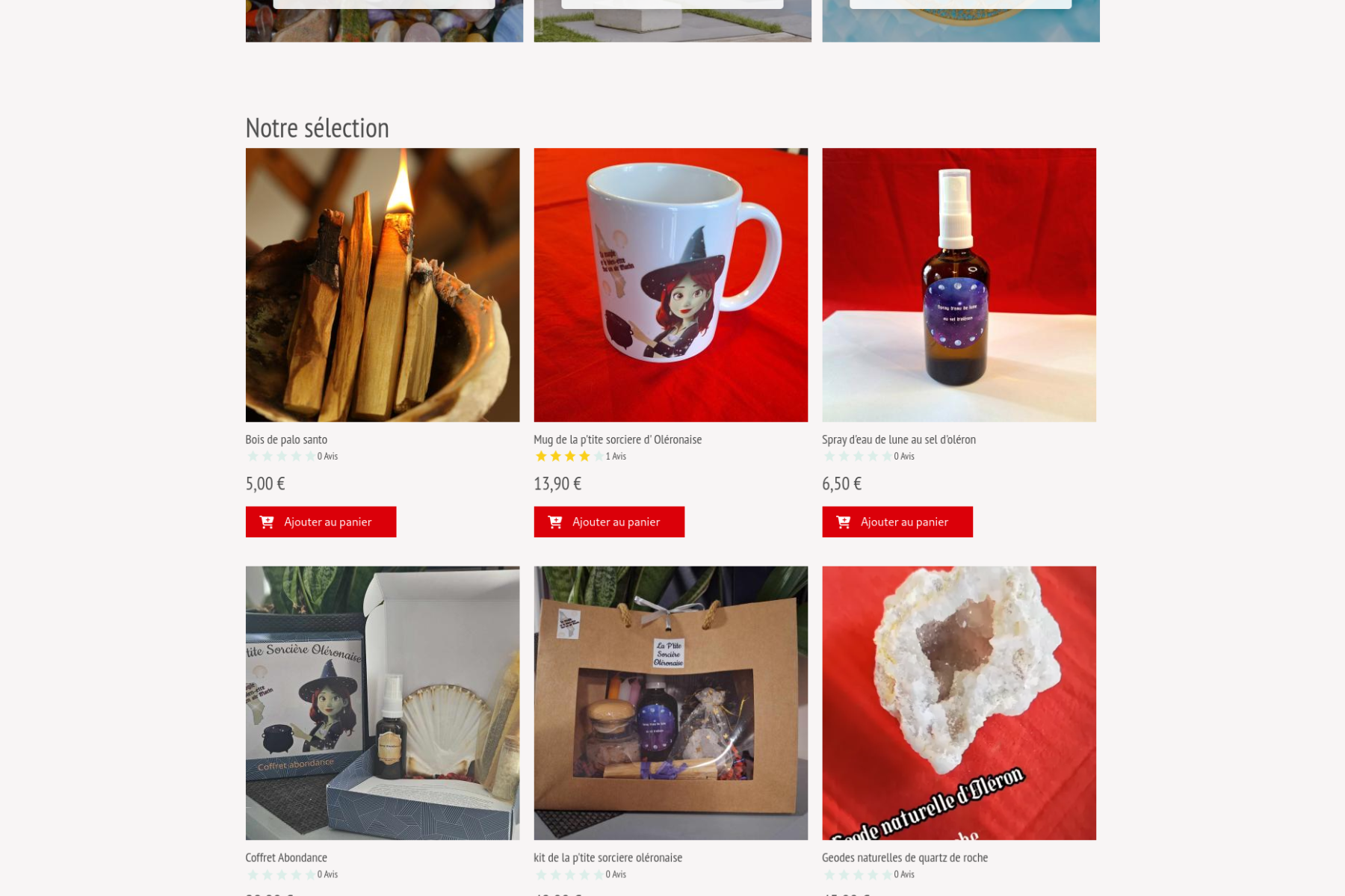The width and height of the screenshot is (1345, 896).
Task: Open the Spray d'eau de lune title link
Action: [898, 439]
